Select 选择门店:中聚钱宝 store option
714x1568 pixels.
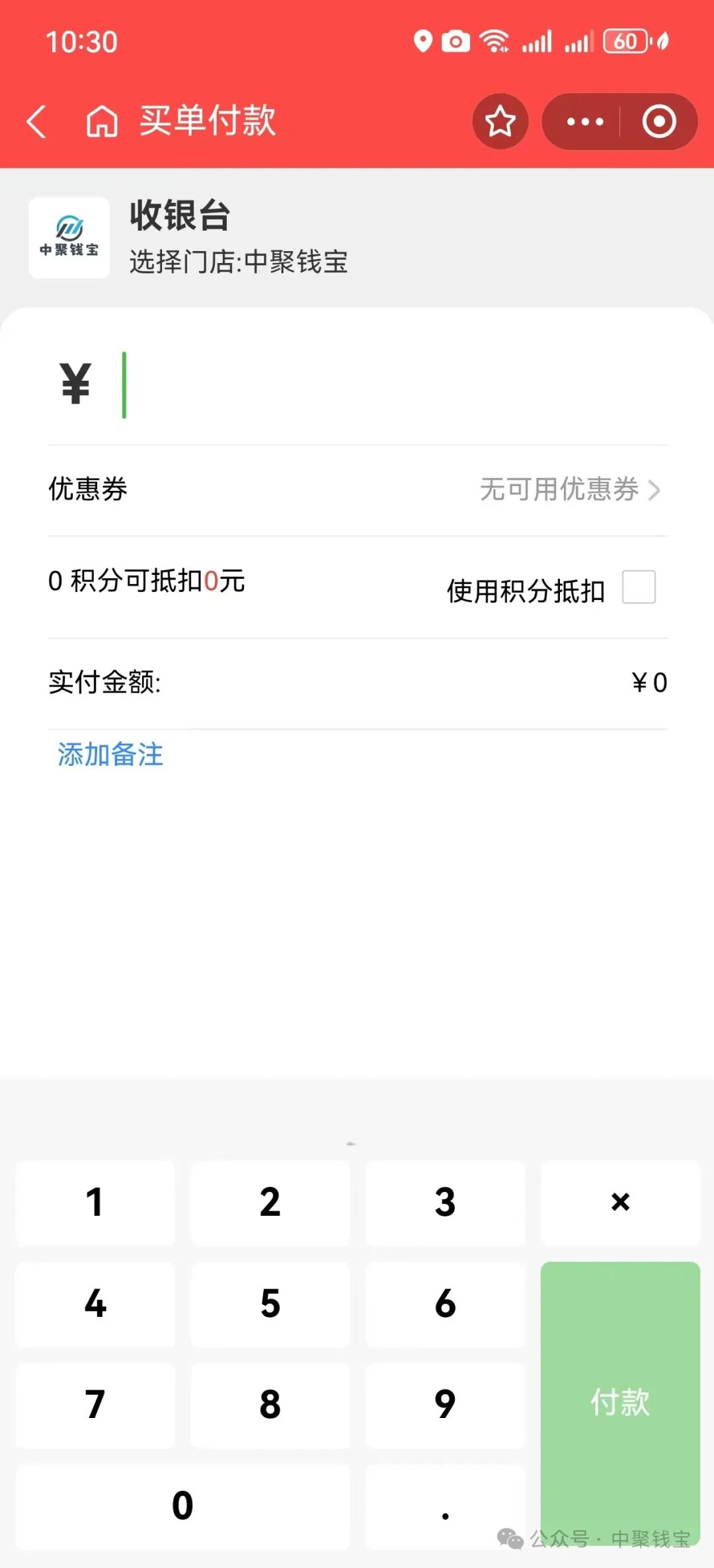pyautogui.click(x=239, y=262)
